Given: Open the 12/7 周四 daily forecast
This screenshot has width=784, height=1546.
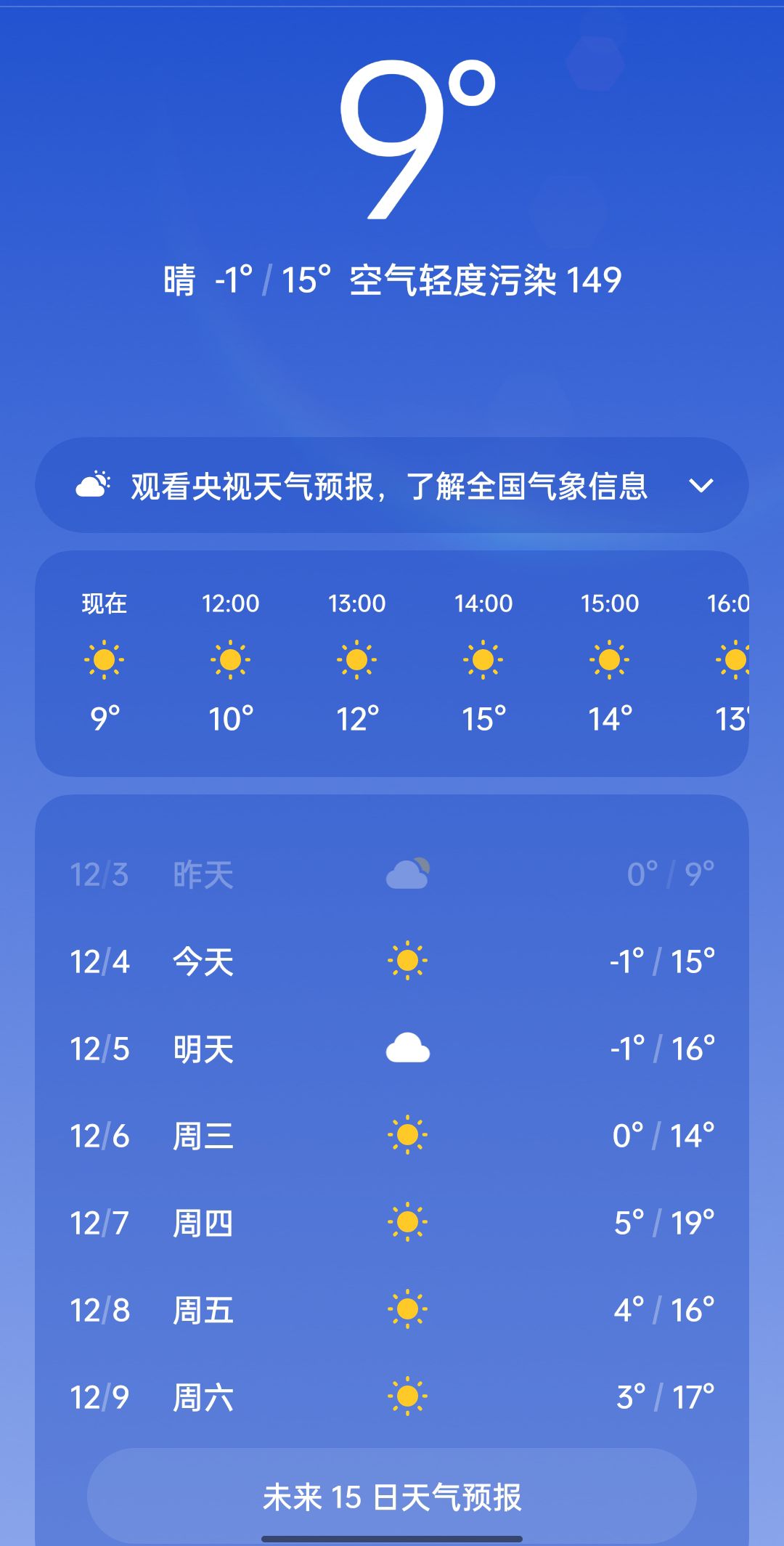Looking at the screenshot, I should [392, 1223].
